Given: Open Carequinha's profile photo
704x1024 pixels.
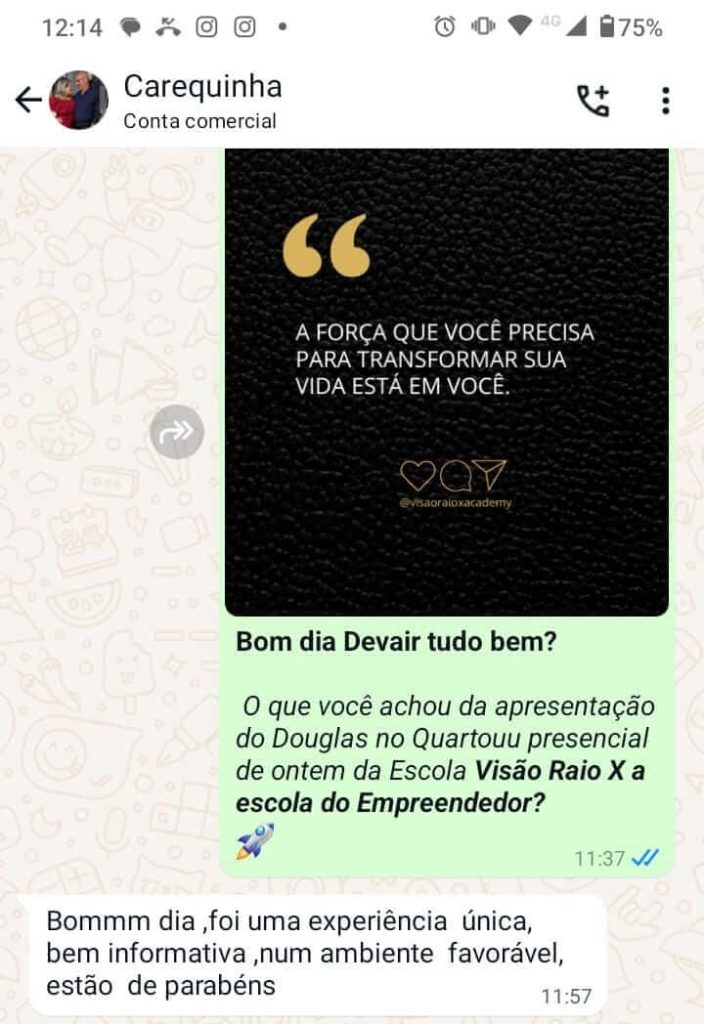Looking at the screenshot, I should coord(78,100).
